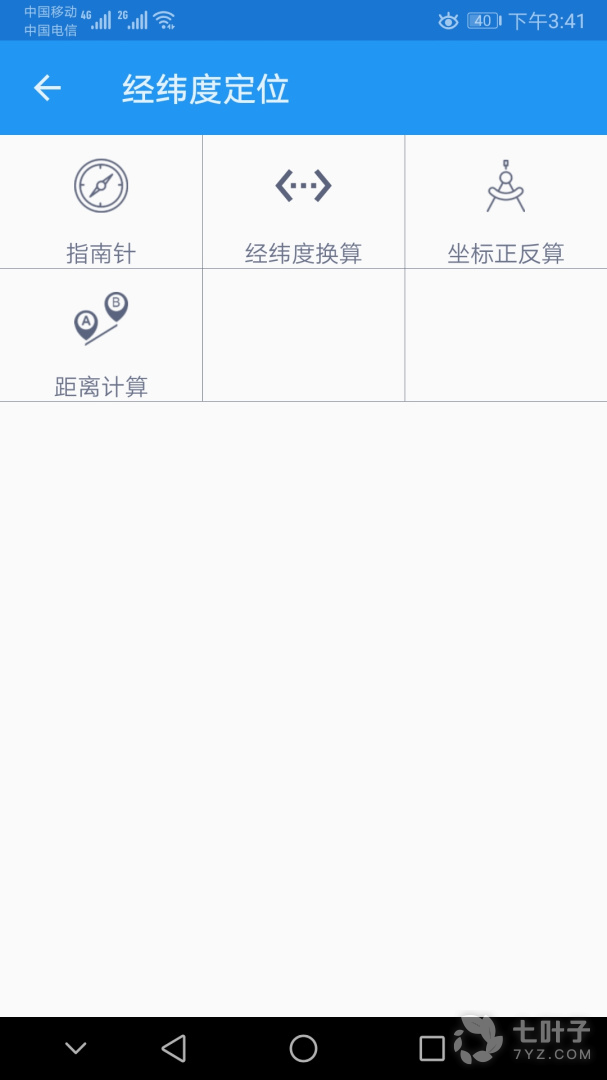Open 坐标正反算 coordinate calculation
Image resolution: width=607 pixels, height=1080 pixels.
pos(506,202)
